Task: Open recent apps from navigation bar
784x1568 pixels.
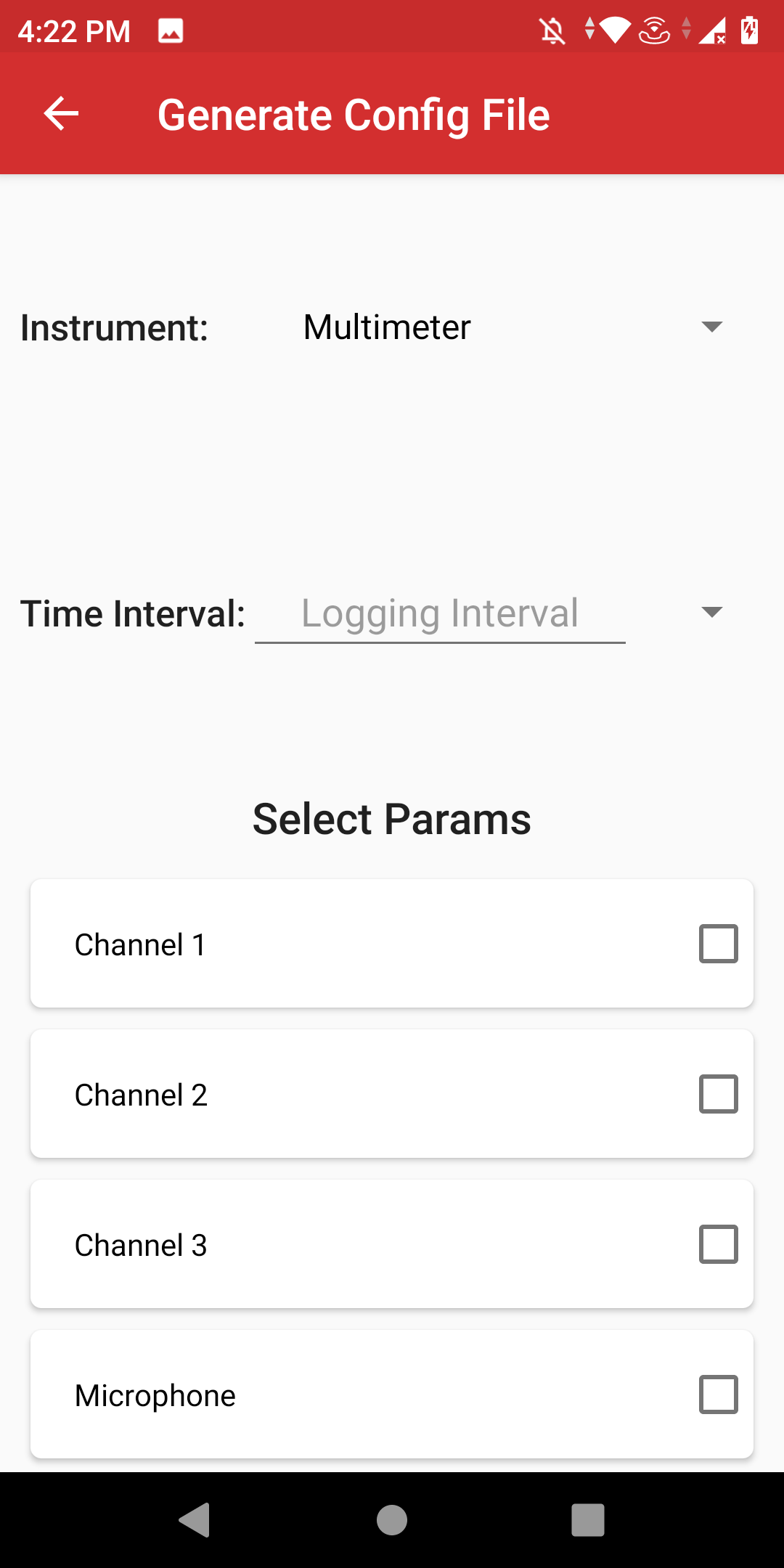Action: coord(588,1520)
